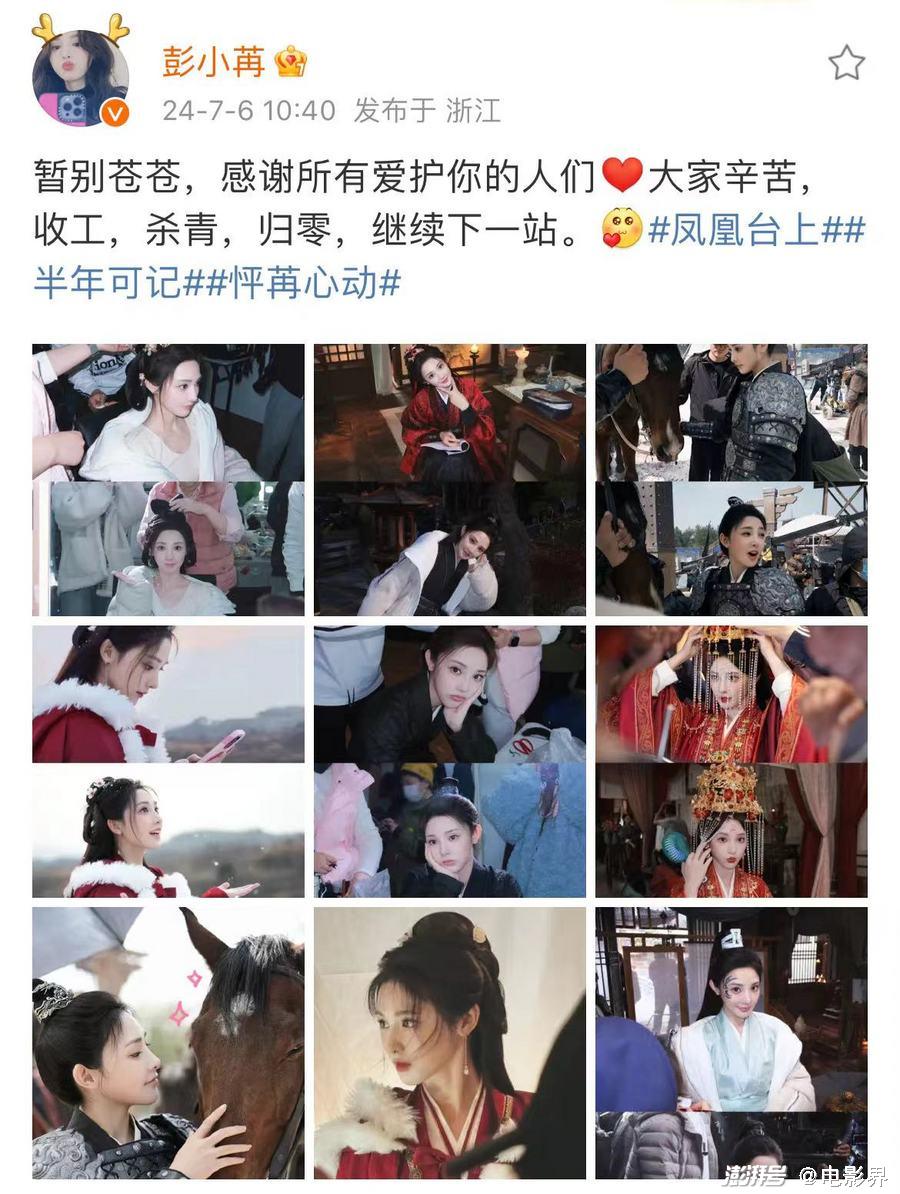The height and width of the screenshot is (1194, 900).
Task: Open the armor photo beside the horse on set
Action: point(731,479)
